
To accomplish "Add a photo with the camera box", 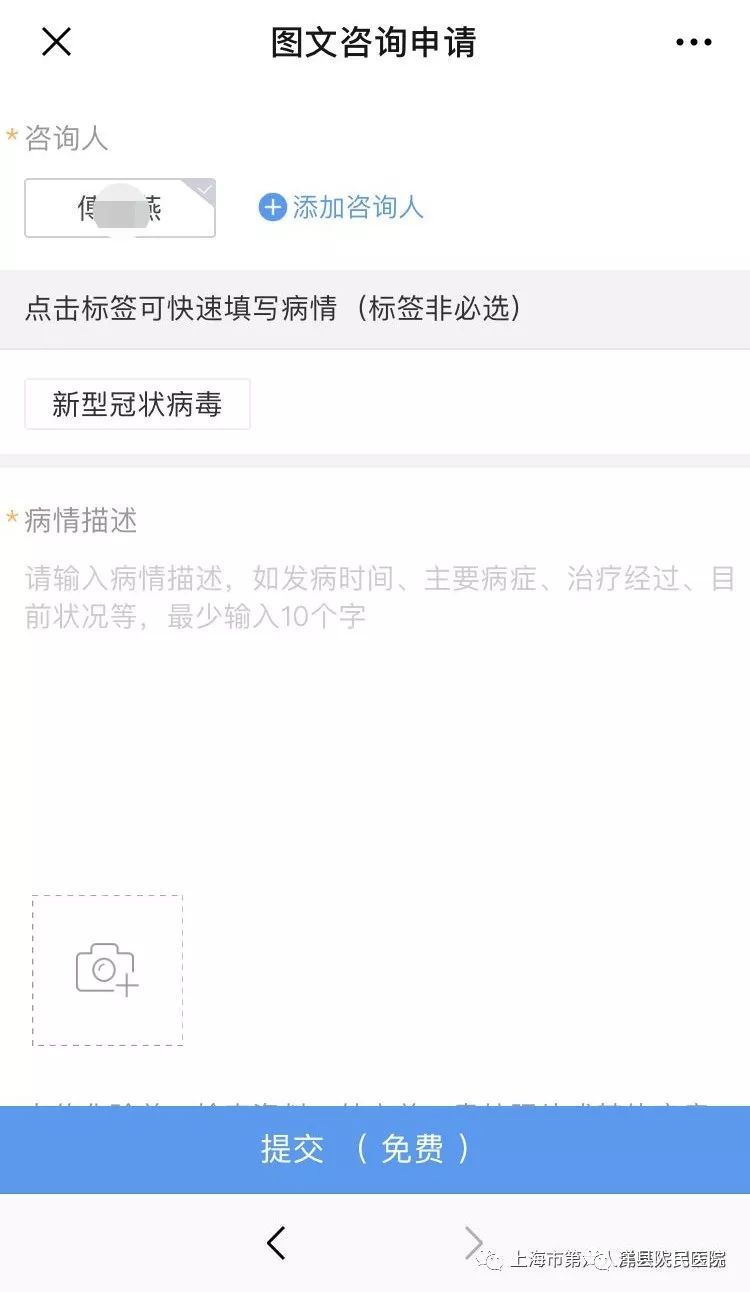I will point(107,970).
